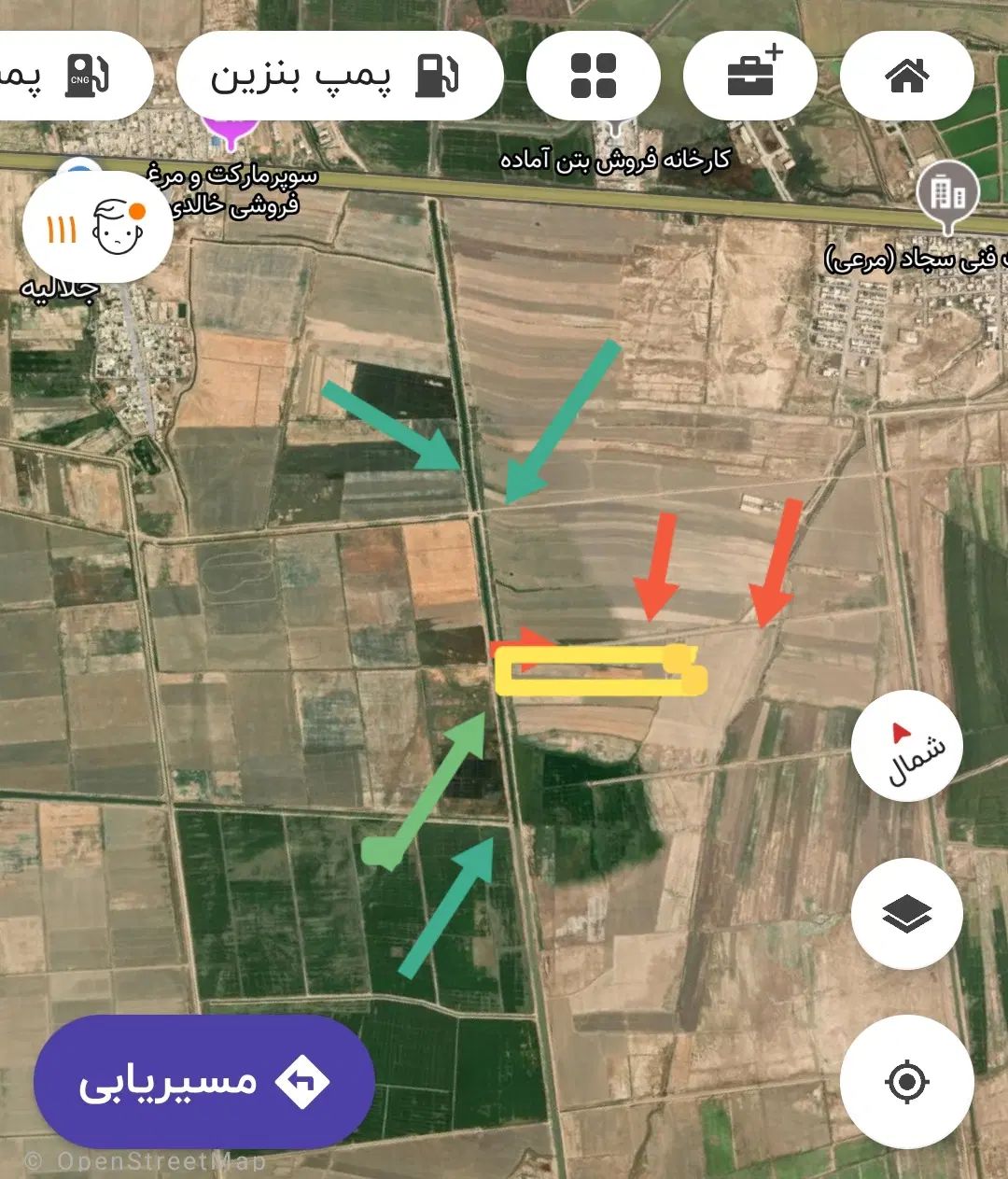The width and height of the screenshot is (1008, 1179).
Task: Select the پمپ بنزین gas station chip
Action: pyautogui.click(x=340, y=76)
